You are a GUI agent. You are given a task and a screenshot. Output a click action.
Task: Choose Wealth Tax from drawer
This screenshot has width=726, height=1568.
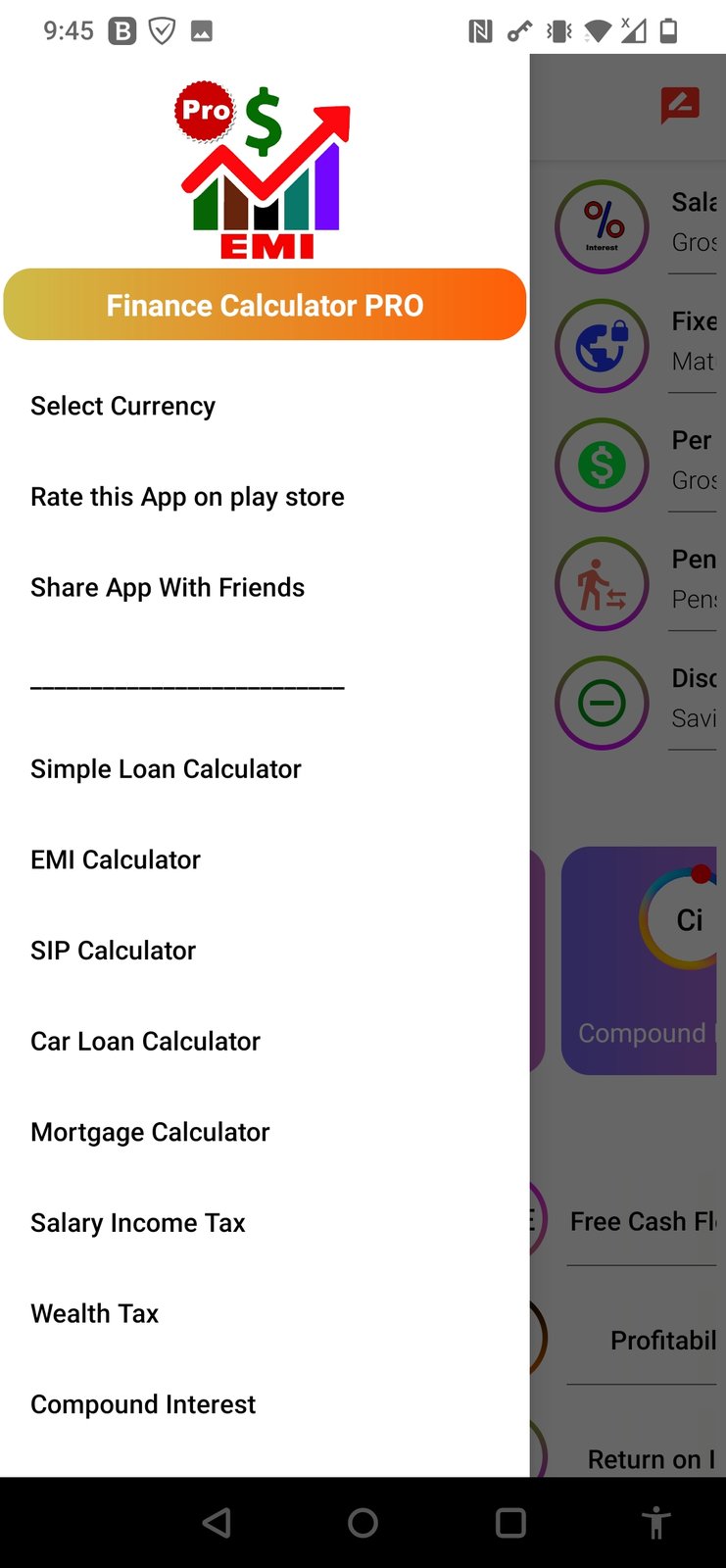pyautogui.click(x=95, y=1313)
